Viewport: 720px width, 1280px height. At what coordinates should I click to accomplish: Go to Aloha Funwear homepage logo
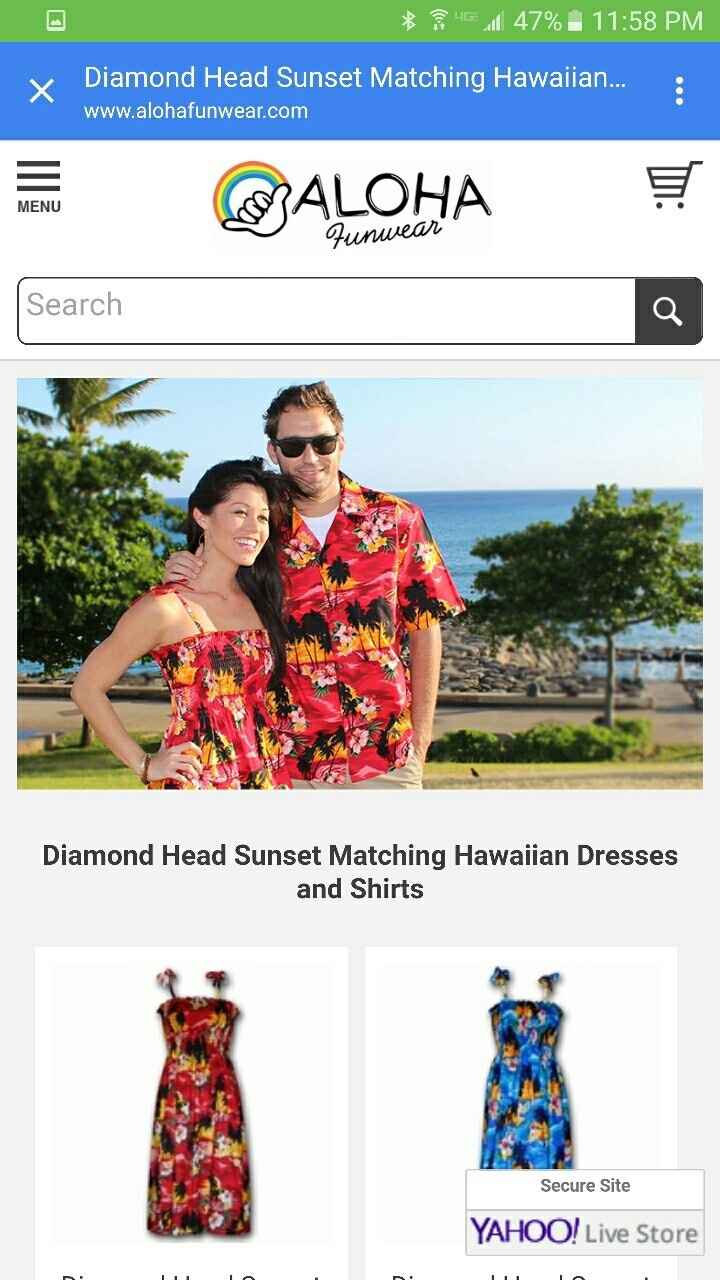pyautogui.click(x=352, y=204)
